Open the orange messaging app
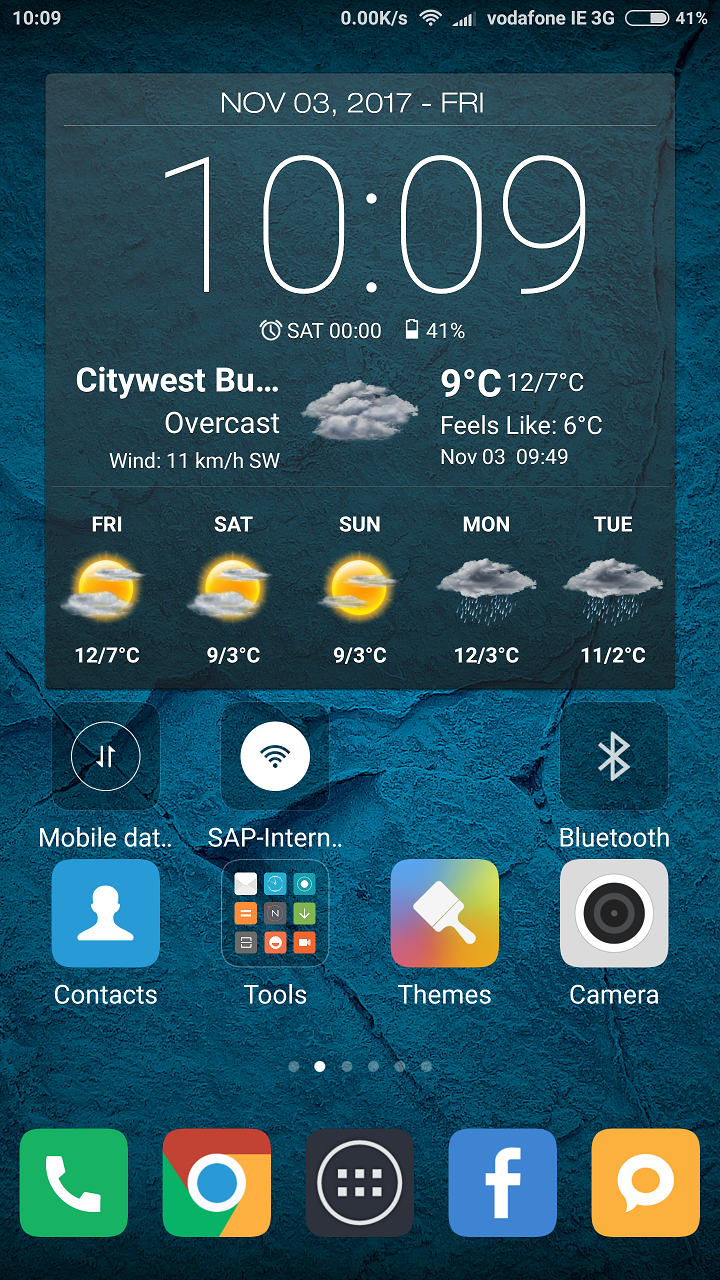The width and height of the screenshot is (720, 1280). point(646,1183)
